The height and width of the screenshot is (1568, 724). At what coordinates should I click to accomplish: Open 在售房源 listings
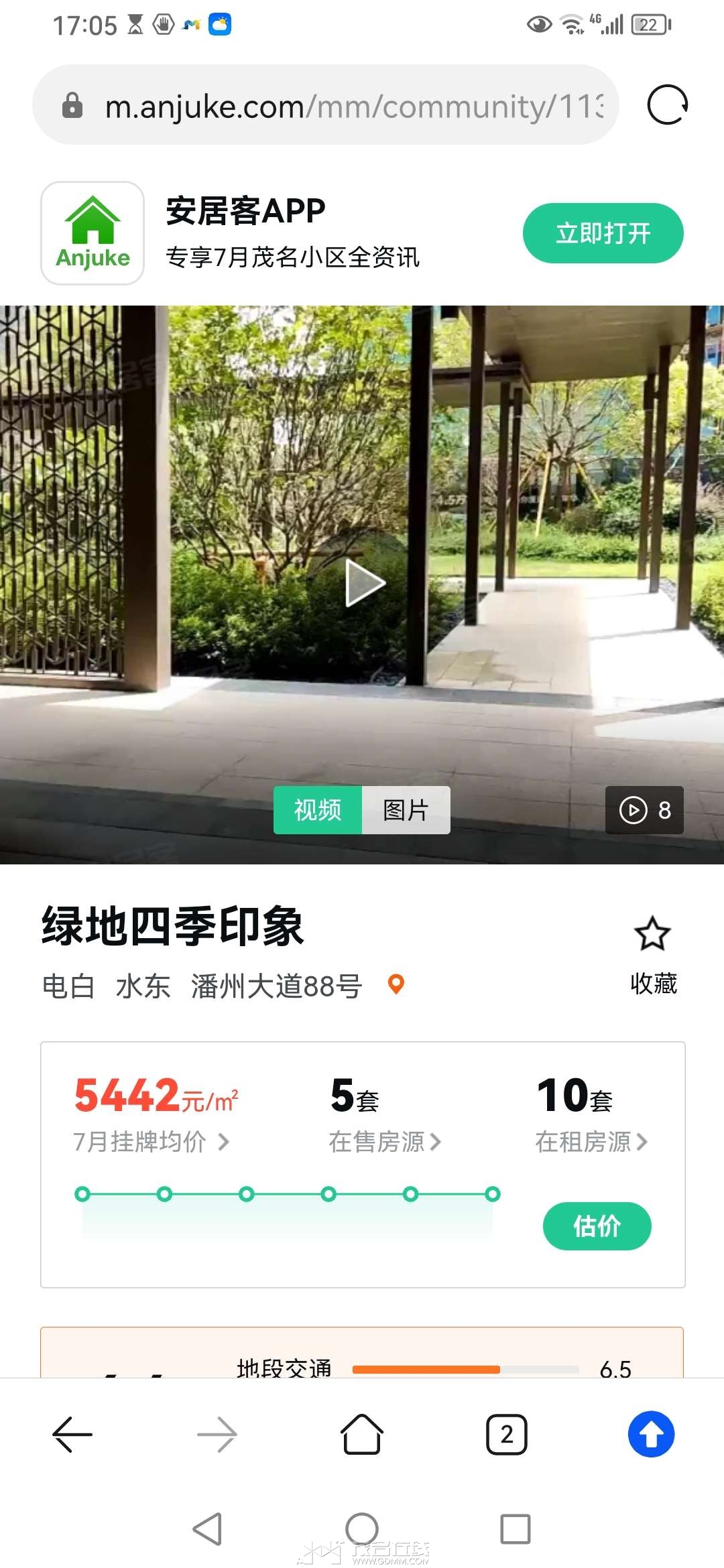click(384, 1141)
